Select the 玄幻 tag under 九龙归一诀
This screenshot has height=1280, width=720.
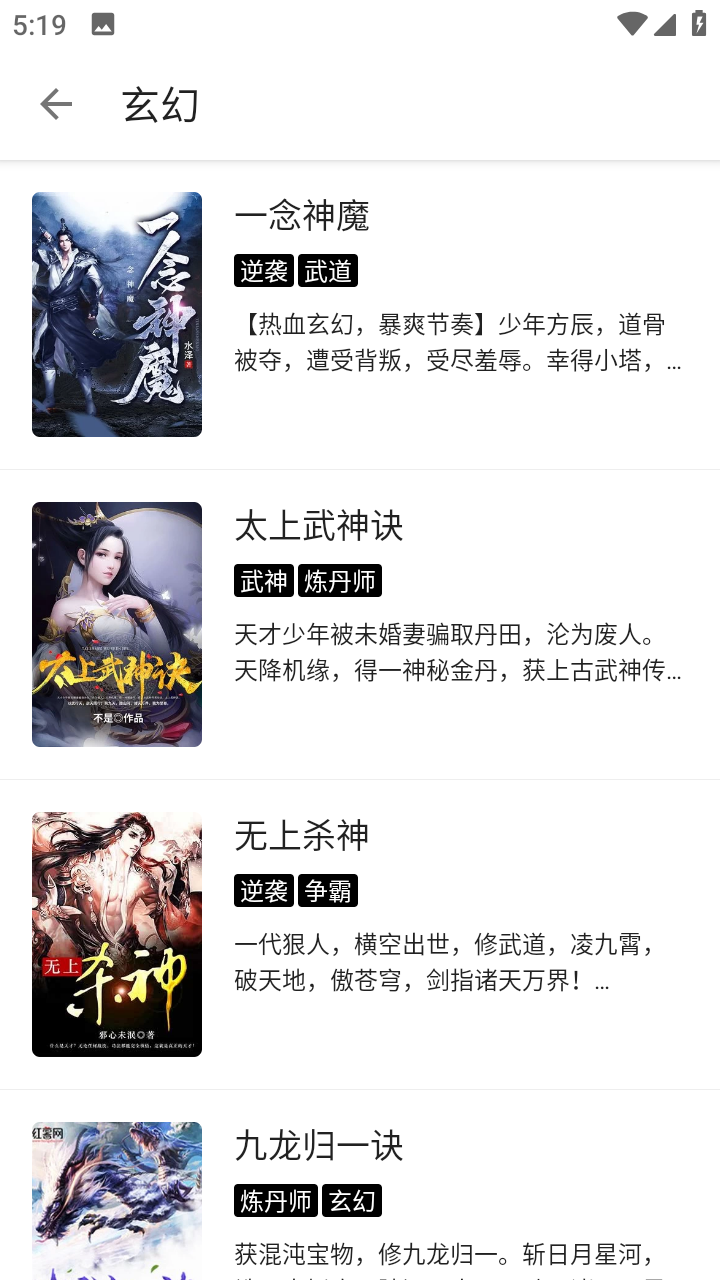point(352,1201)
